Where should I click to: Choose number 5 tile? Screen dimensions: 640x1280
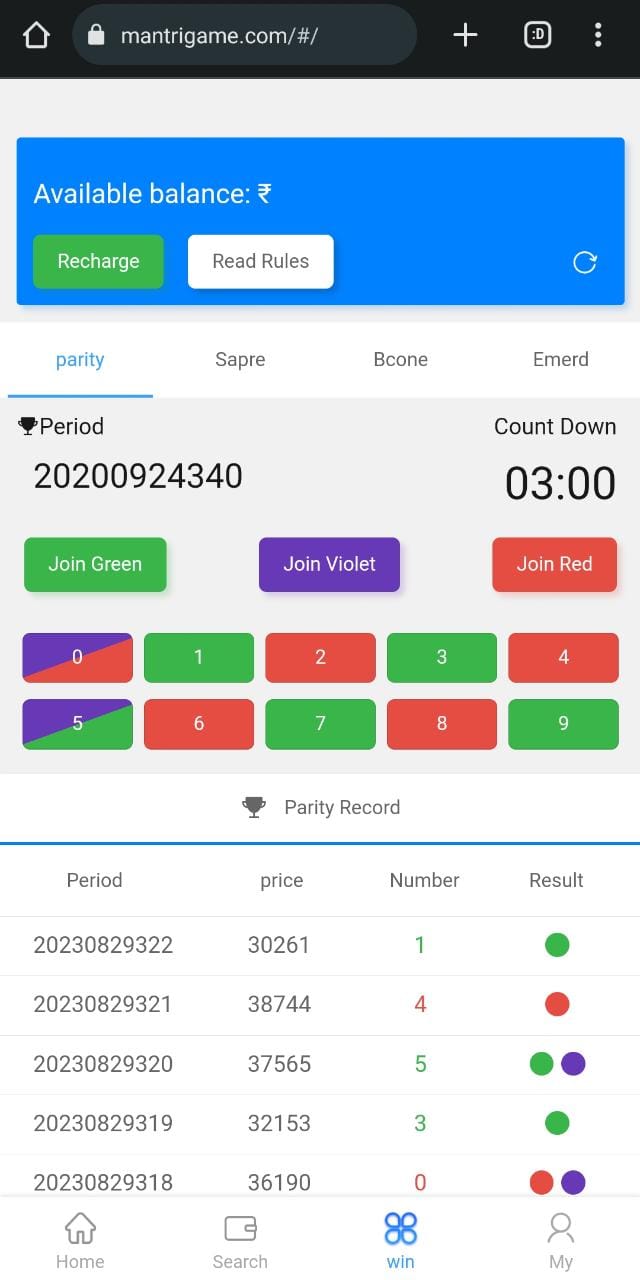coord(77,723)
